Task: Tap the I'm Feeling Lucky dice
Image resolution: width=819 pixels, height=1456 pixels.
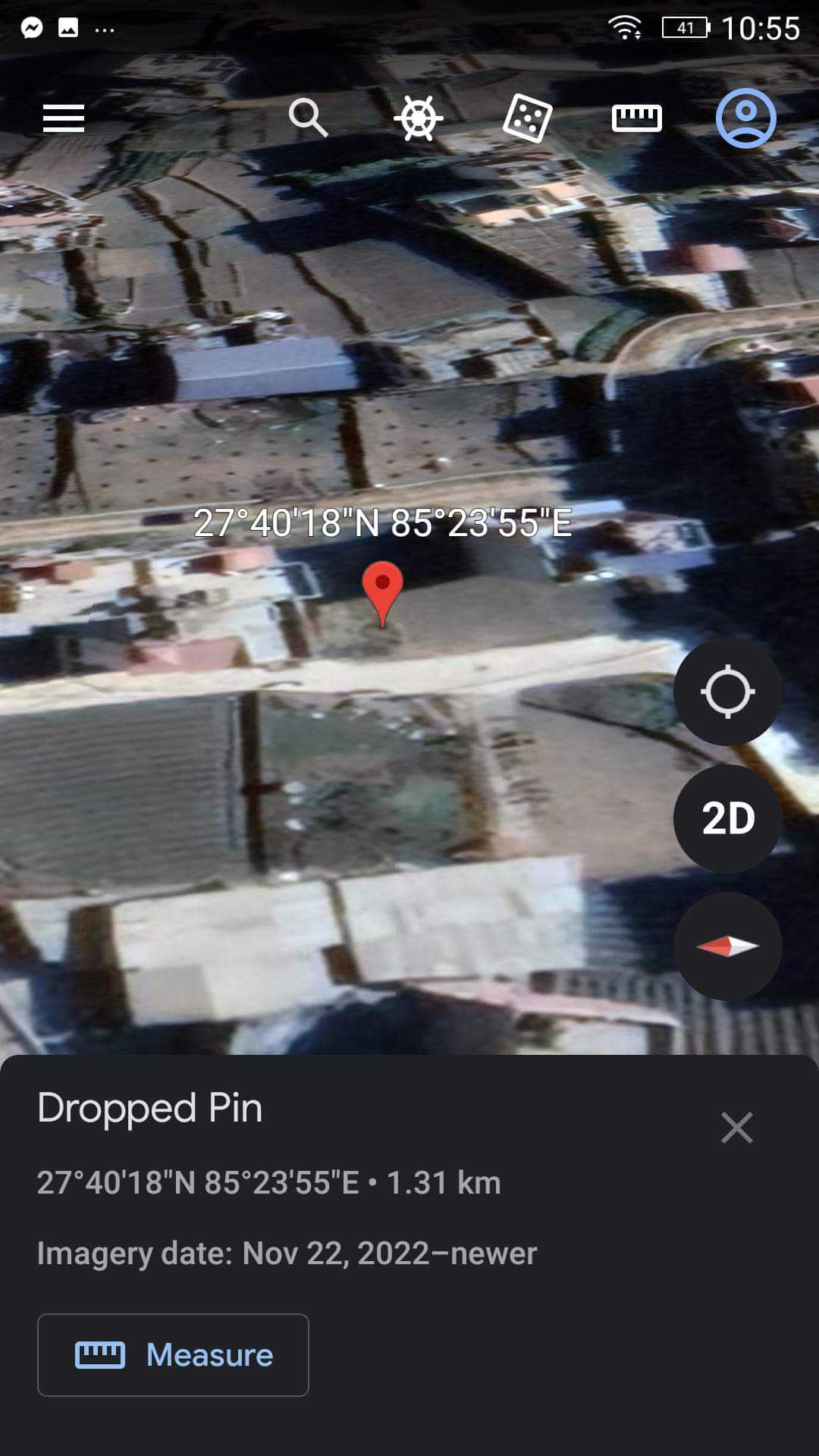Action: pyautogui.click(x=527, y=118)
